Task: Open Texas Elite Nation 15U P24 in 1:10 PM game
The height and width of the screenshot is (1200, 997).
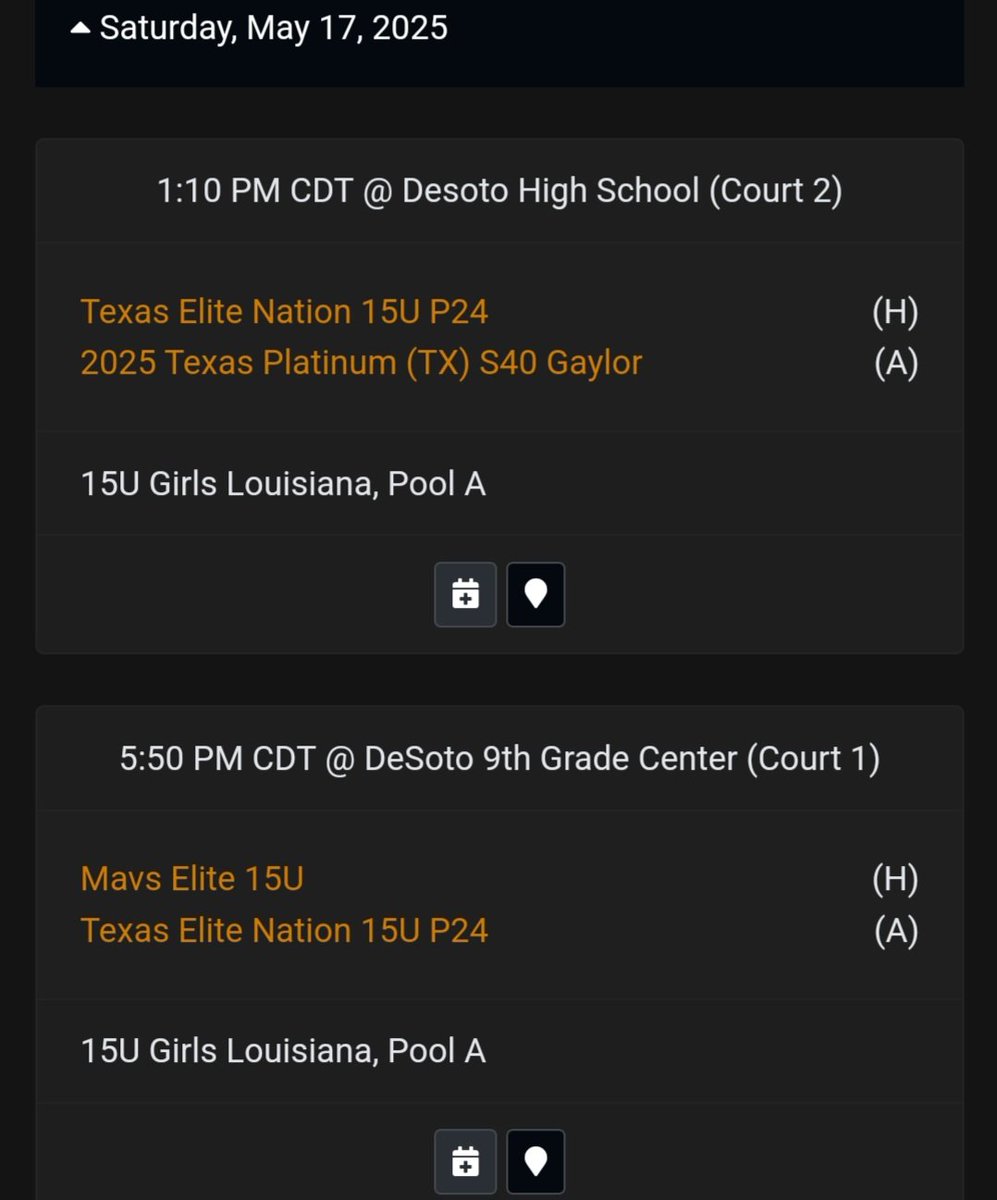Action: pyautogui.click(x=284, y=312)
